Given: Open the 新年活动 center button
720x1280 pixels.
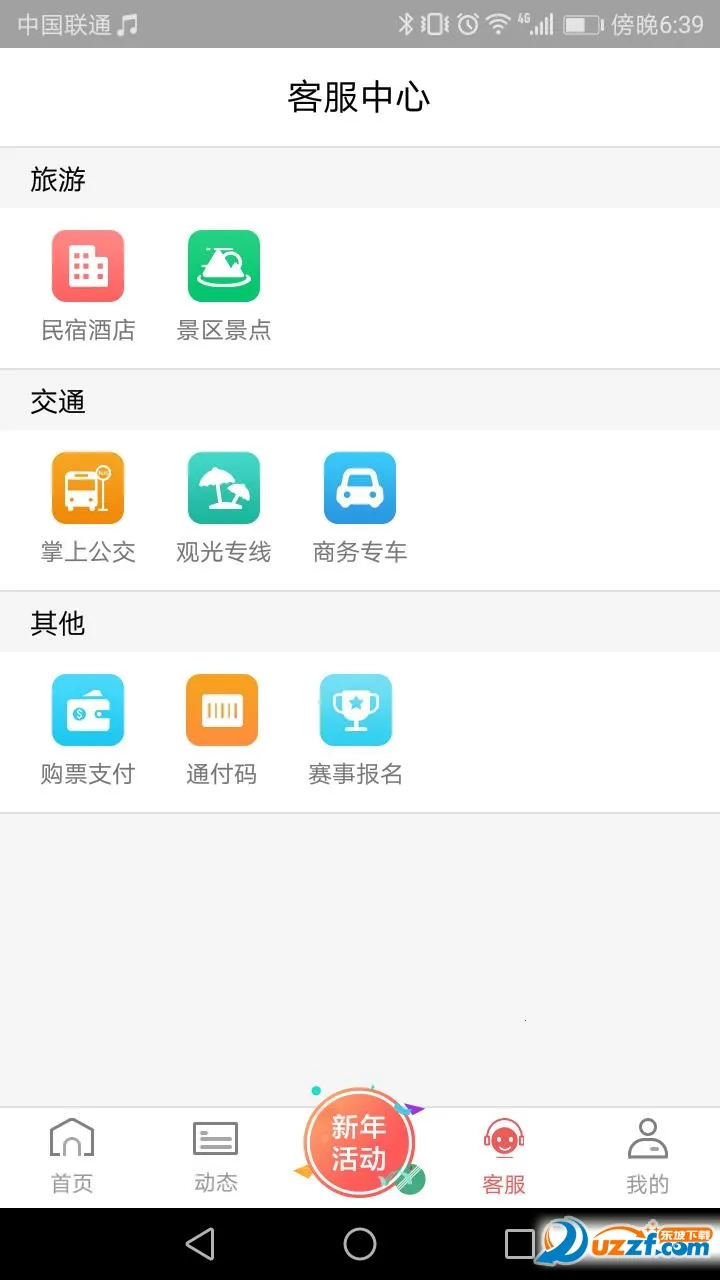Looking at the screenshot, I should coord(359,1143).
